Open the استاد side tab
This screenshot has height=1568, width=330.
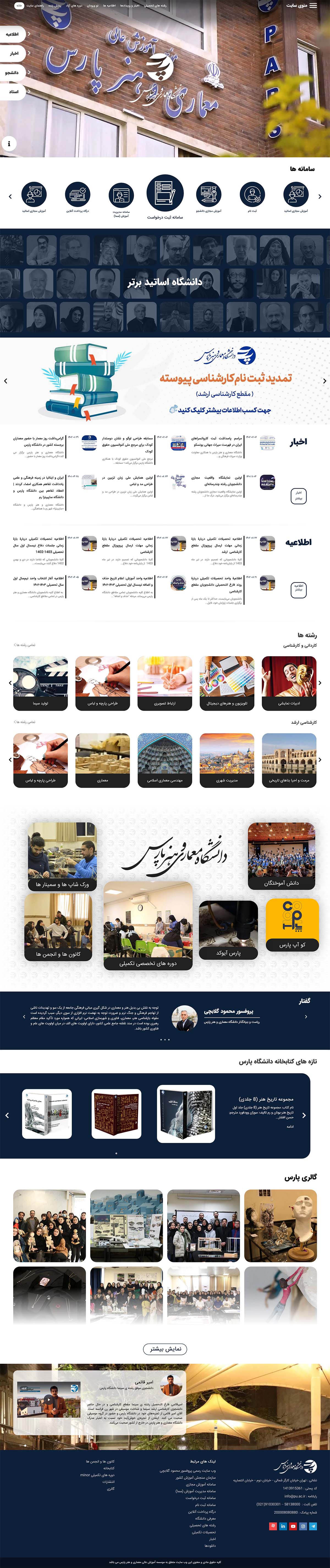13,91
